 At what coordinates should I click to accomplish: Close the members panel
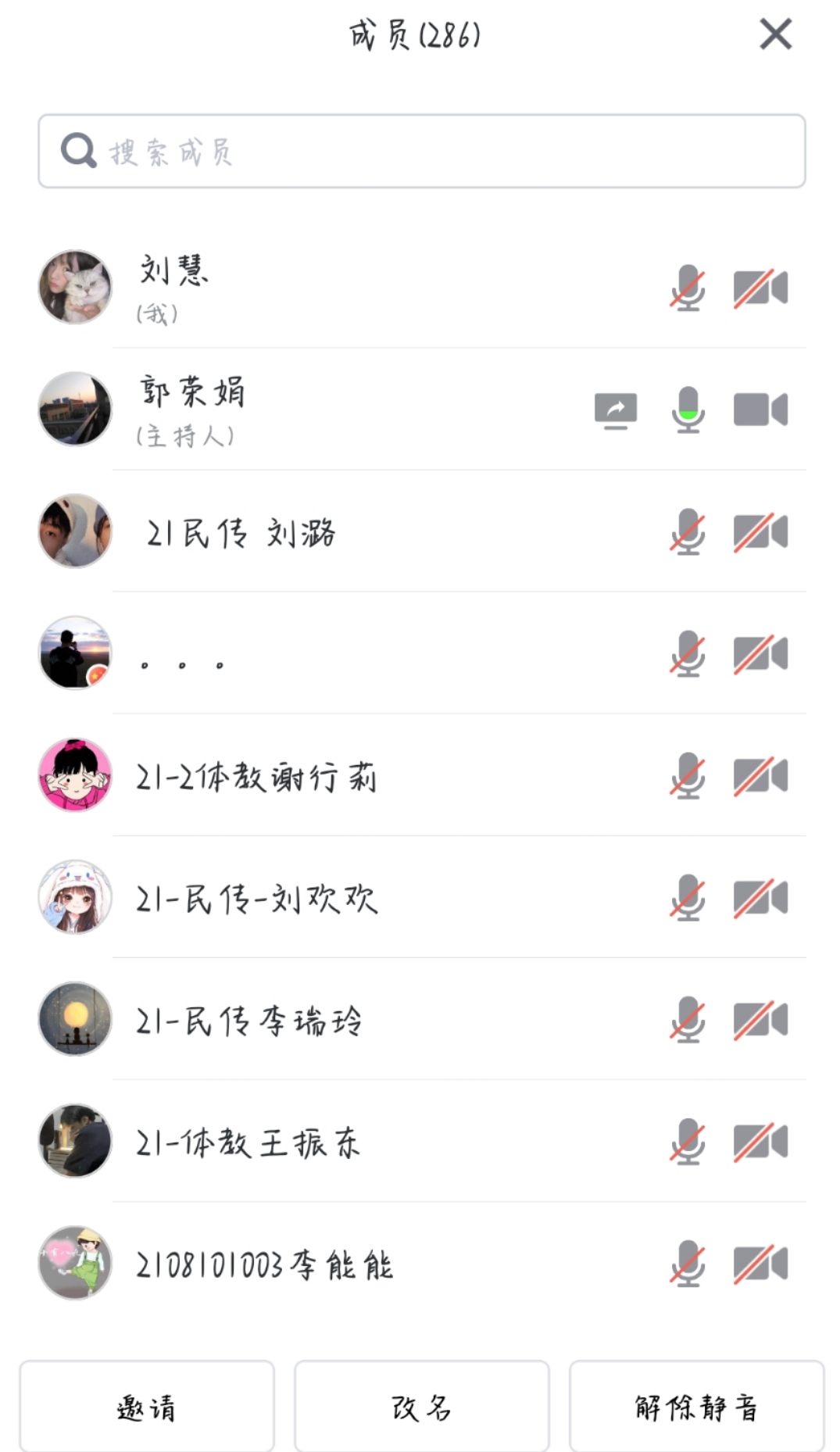pyautogui.click(x=775, y=34)
